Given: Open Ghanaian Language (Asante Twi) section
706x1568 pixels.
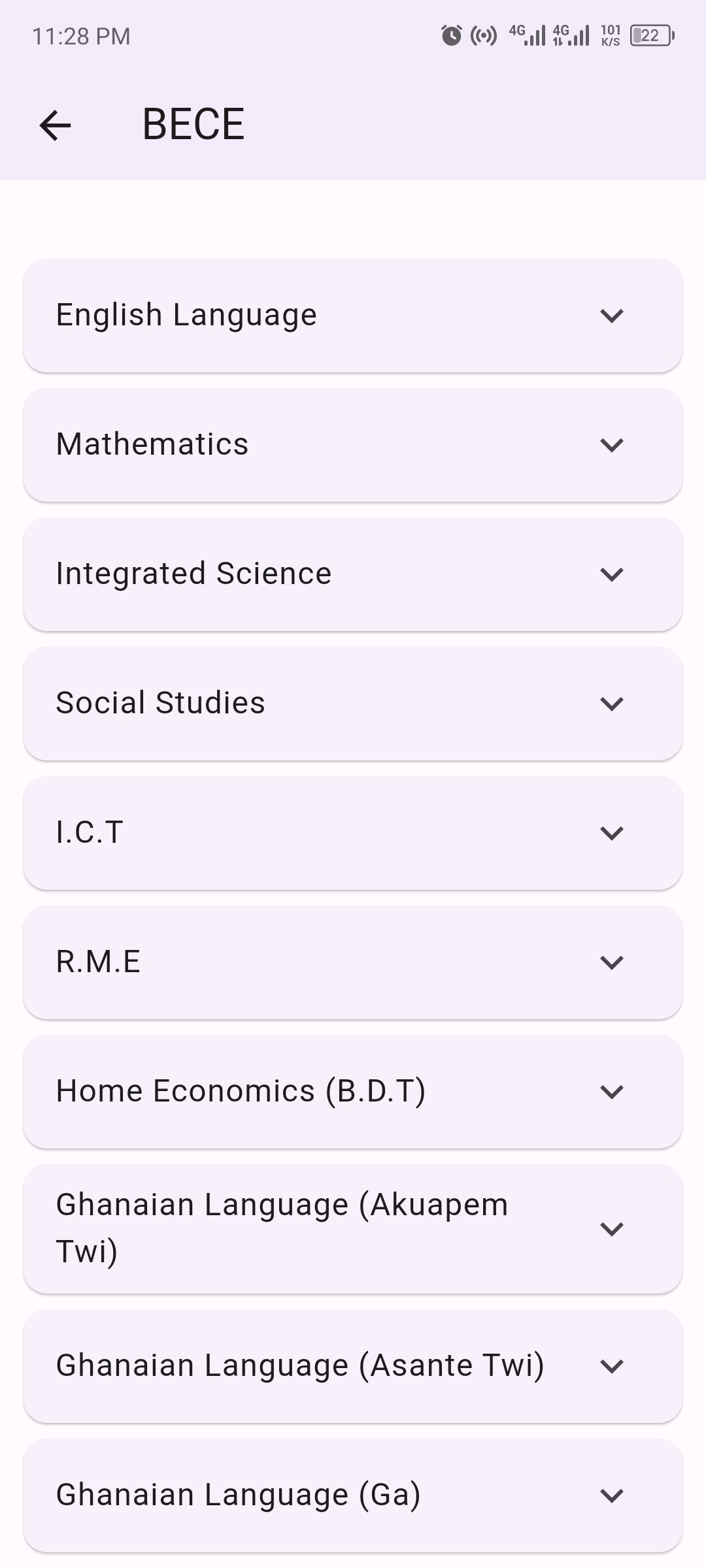Looking at the screenshot, I should 353,1366.
